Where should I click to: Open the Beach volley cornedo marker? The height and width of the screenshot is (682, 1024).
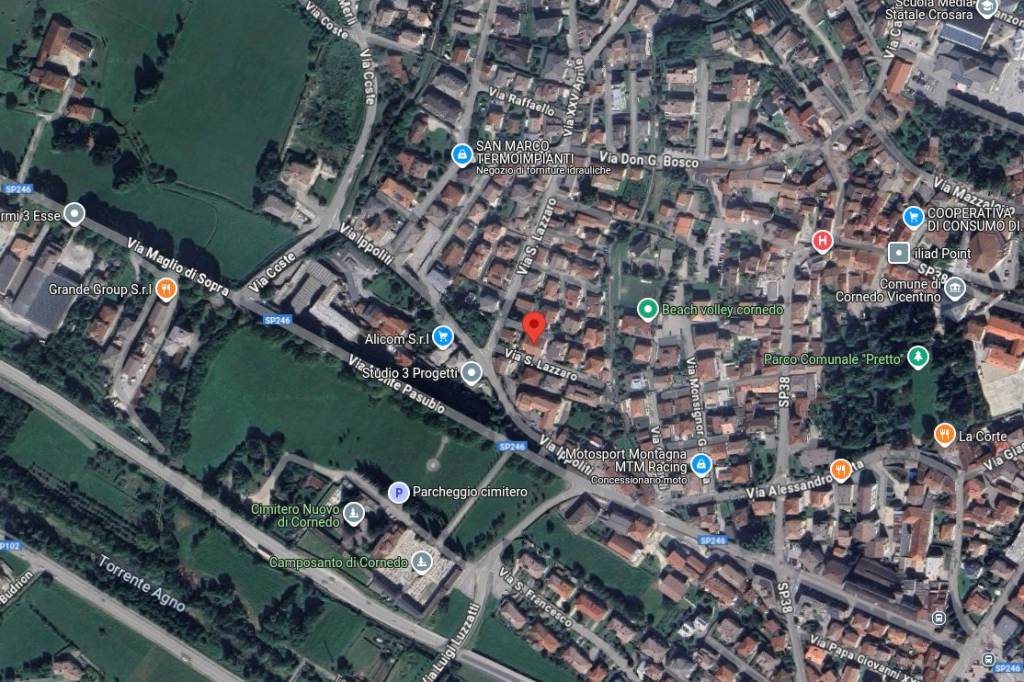[x=647, y=310]
